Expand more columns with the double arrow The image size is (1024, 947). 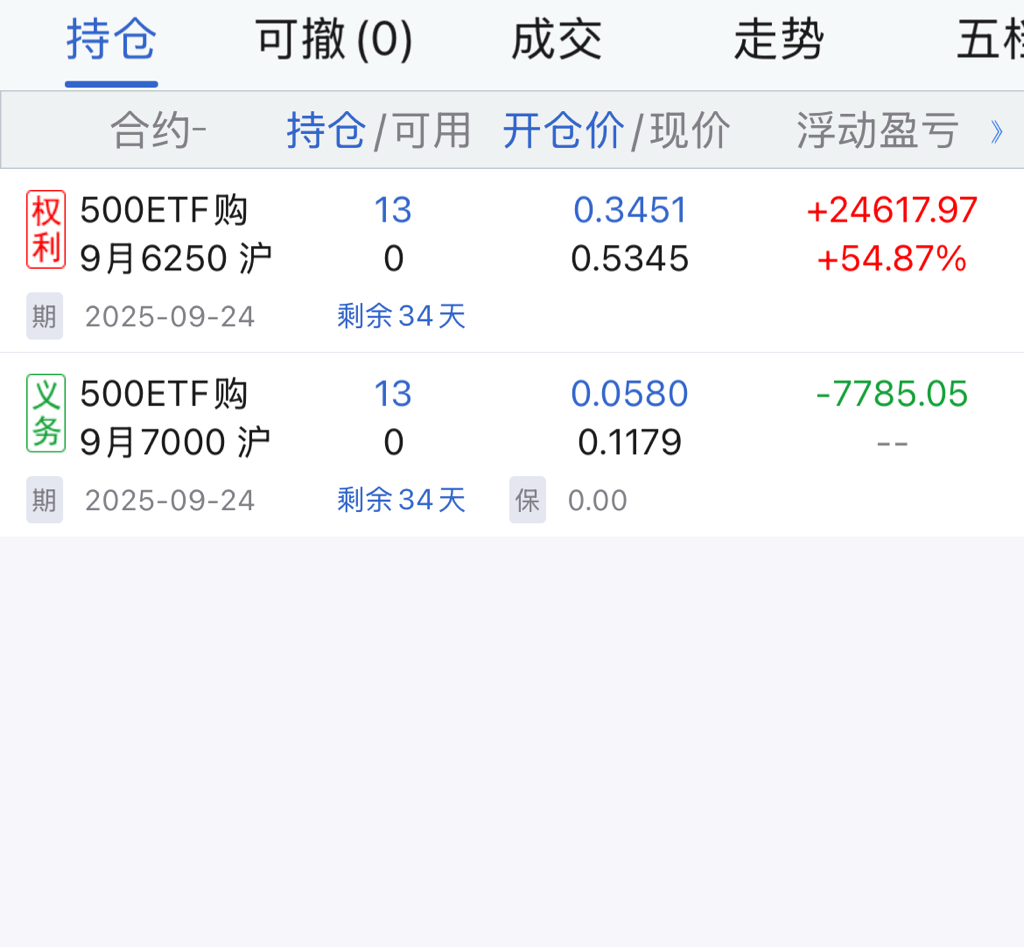coord(996,131)
